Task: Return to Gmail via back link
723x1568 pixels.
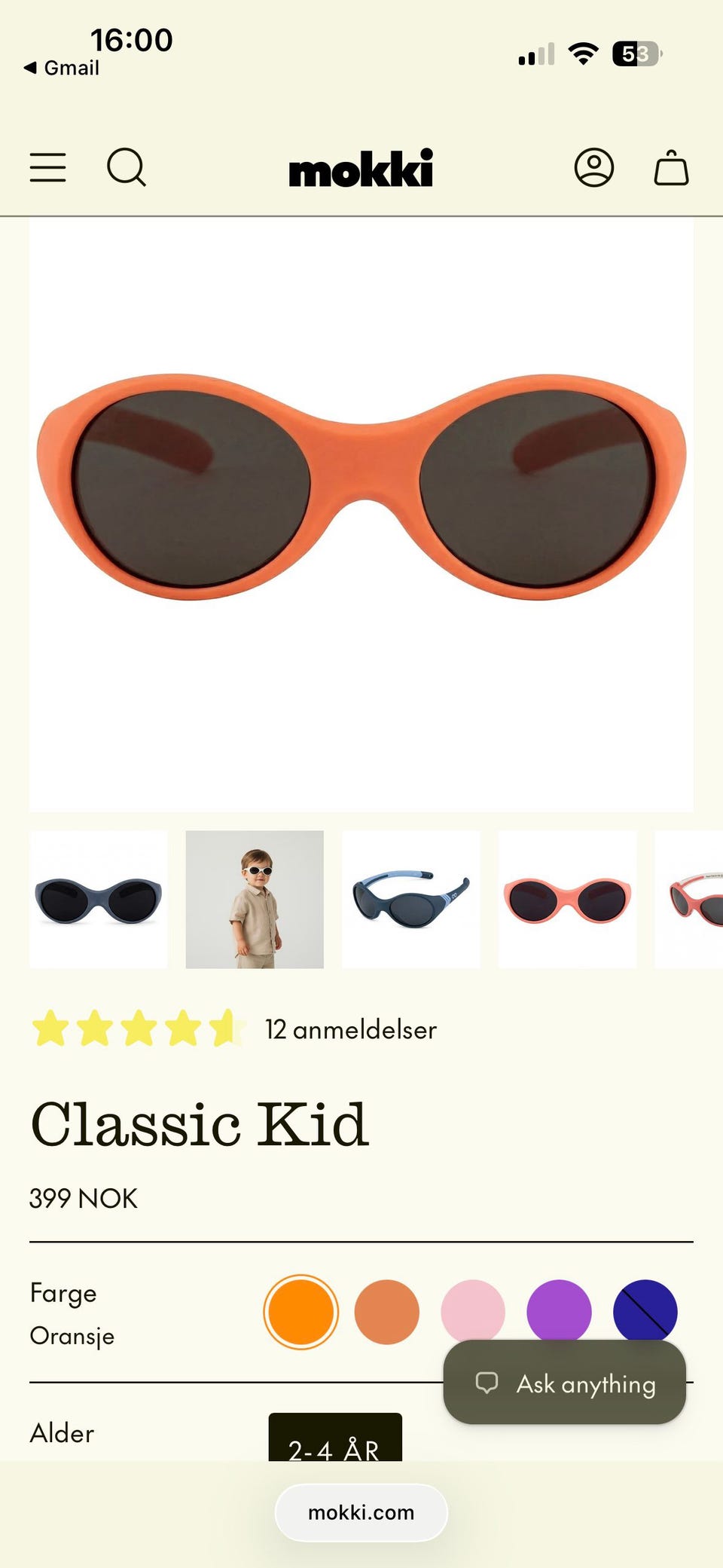Action: 62,68
